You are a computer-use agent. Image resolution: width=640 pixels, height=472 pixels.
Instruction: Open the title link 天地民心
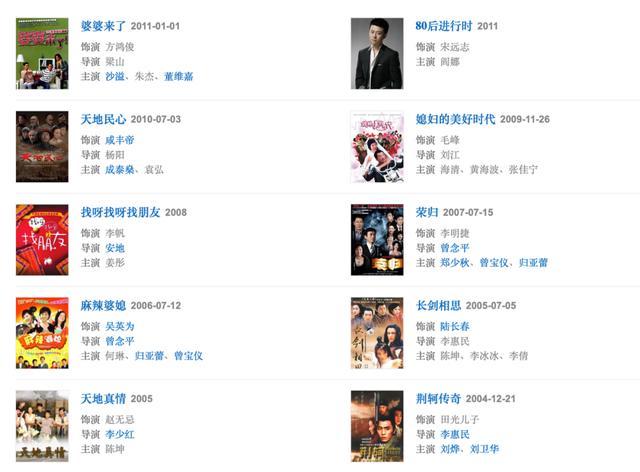click(x=103, y=119)
